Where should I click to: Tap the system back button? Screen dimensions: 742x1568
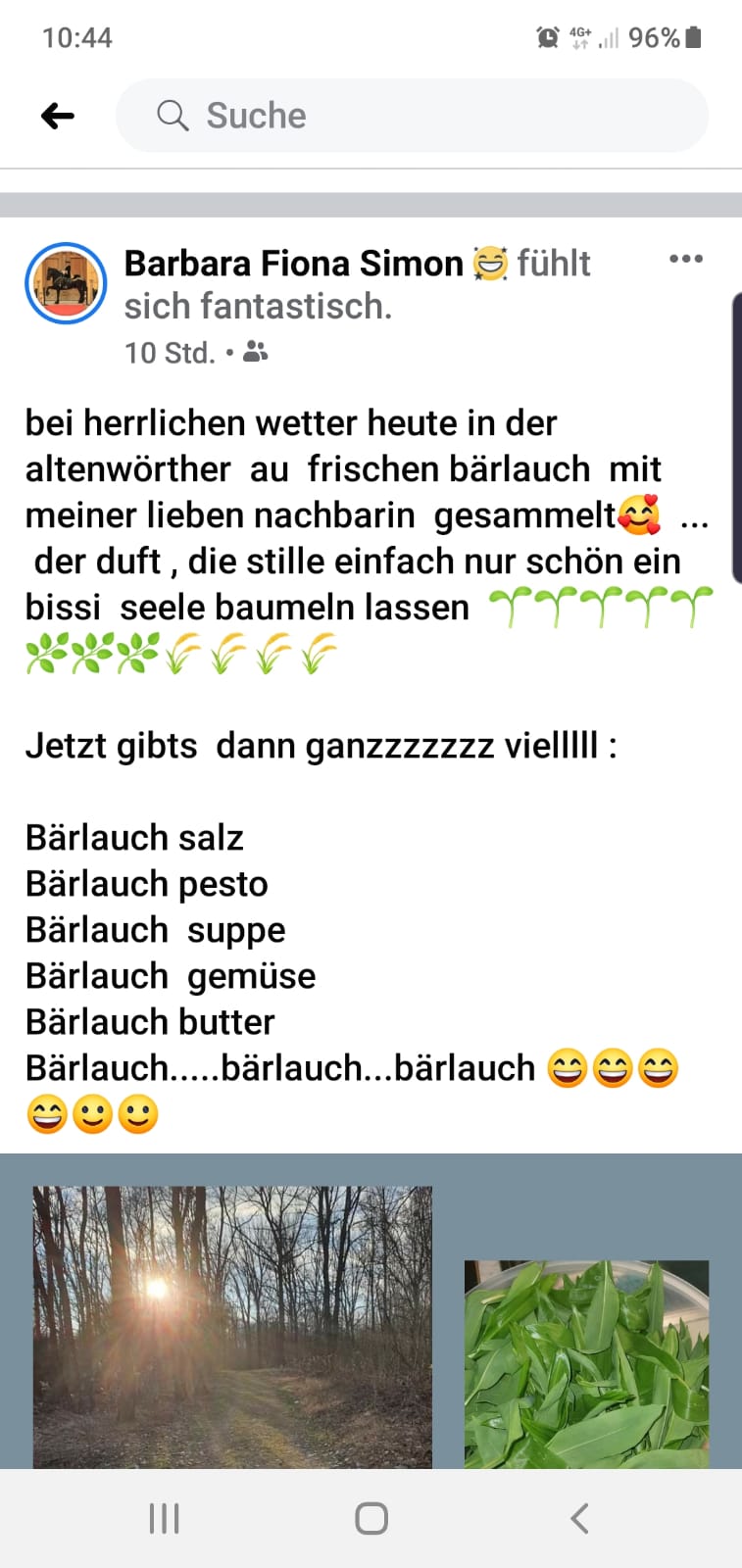pyautogui.click(x=579, y=1519)
